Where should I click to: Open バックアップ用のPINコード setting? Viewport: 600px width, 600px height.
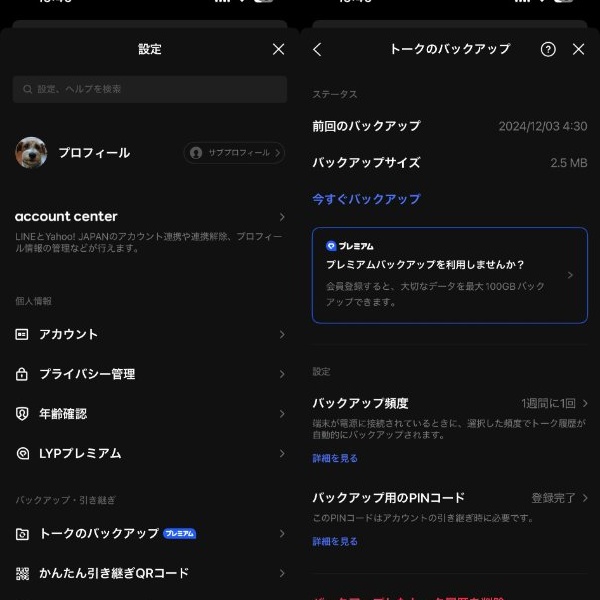point(449,497)
